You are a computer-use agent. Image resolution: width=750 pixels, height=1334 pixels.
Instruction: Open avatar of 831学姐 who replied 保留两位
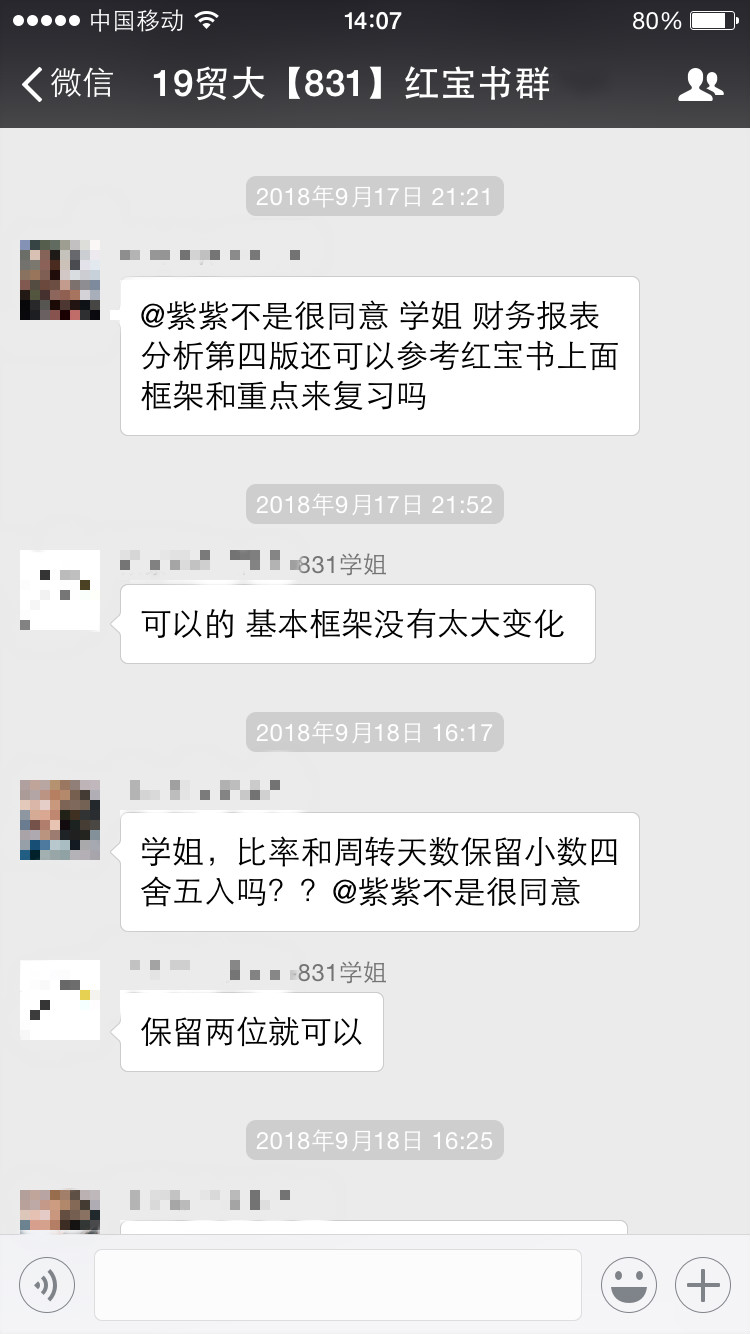coord(60,1000)
